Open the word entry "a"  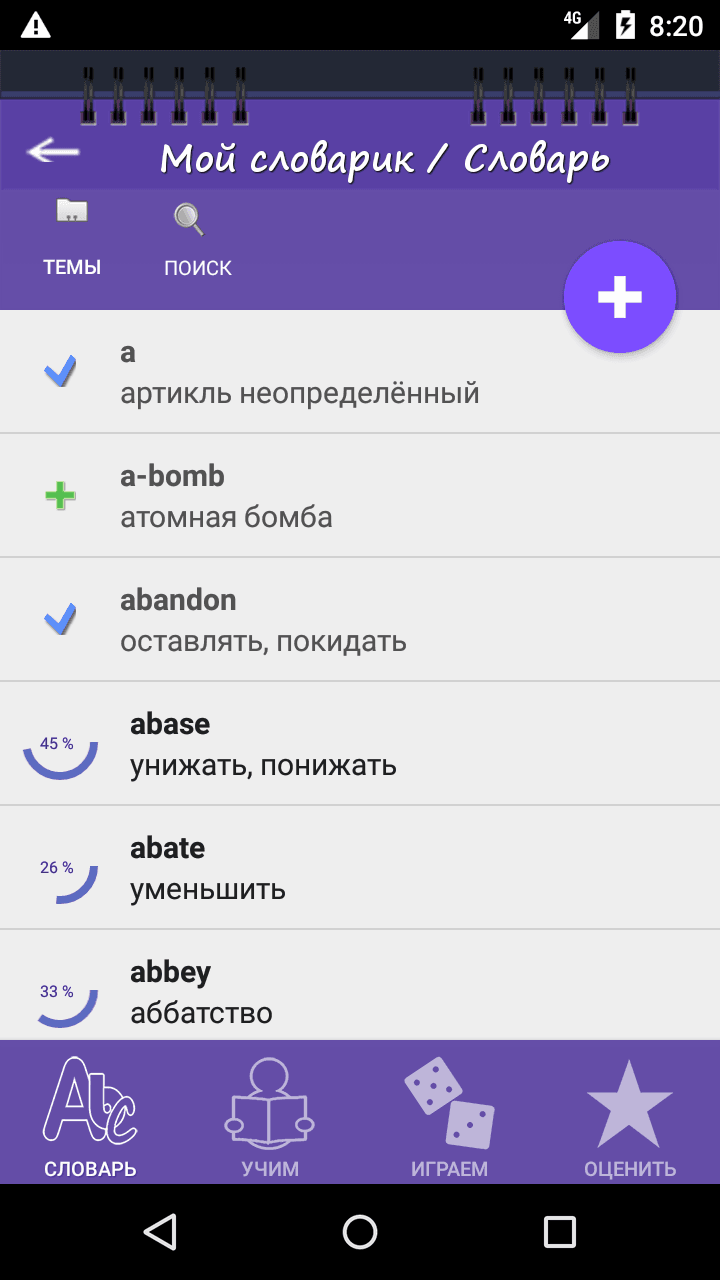coord(300,373)
